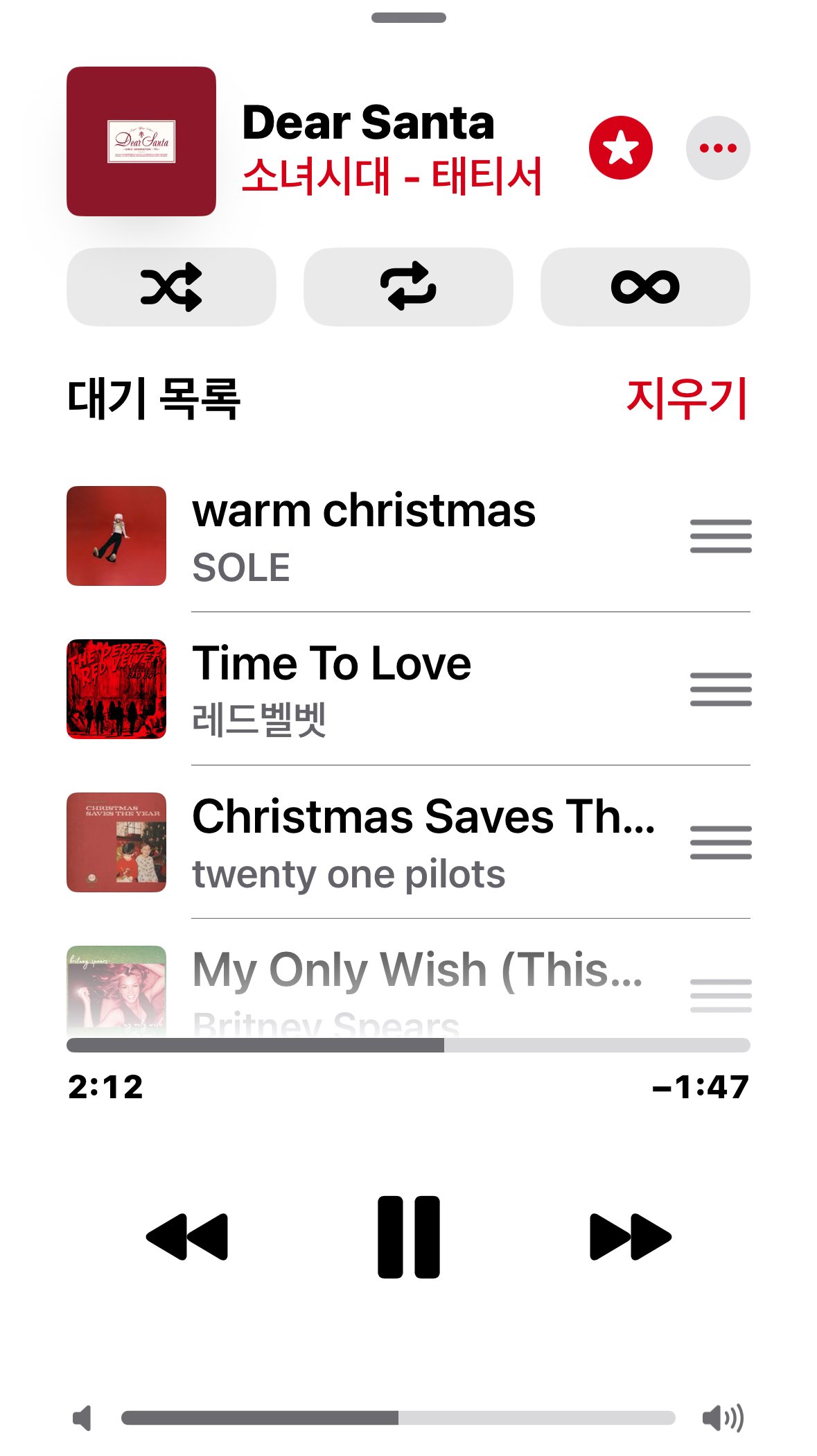Toggle shuffle mode
This screenshot has width=817, height=1456.
point(171,286)
